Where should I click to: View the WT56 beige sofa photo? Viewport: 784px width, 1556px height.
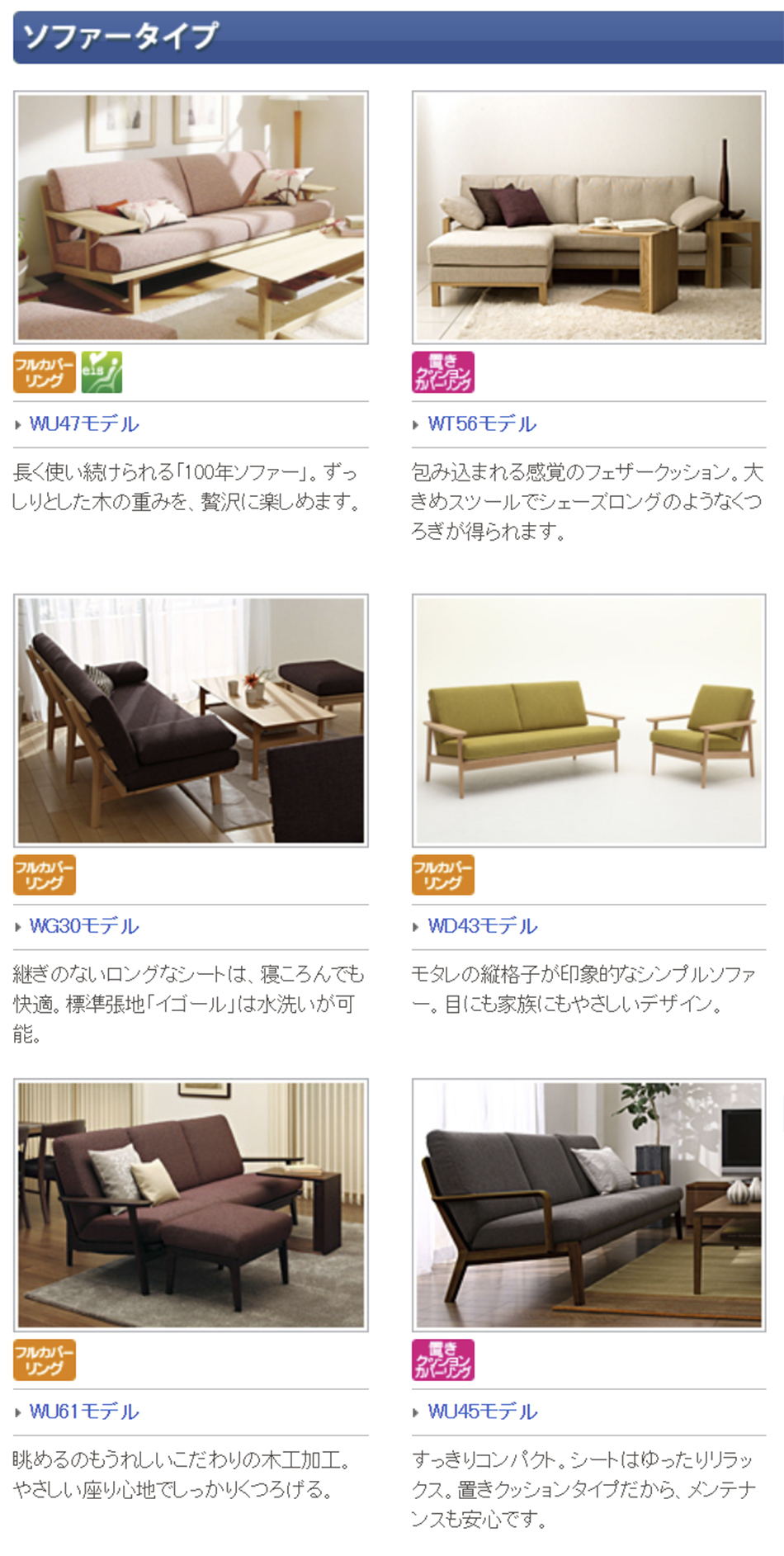coord(589,217)
